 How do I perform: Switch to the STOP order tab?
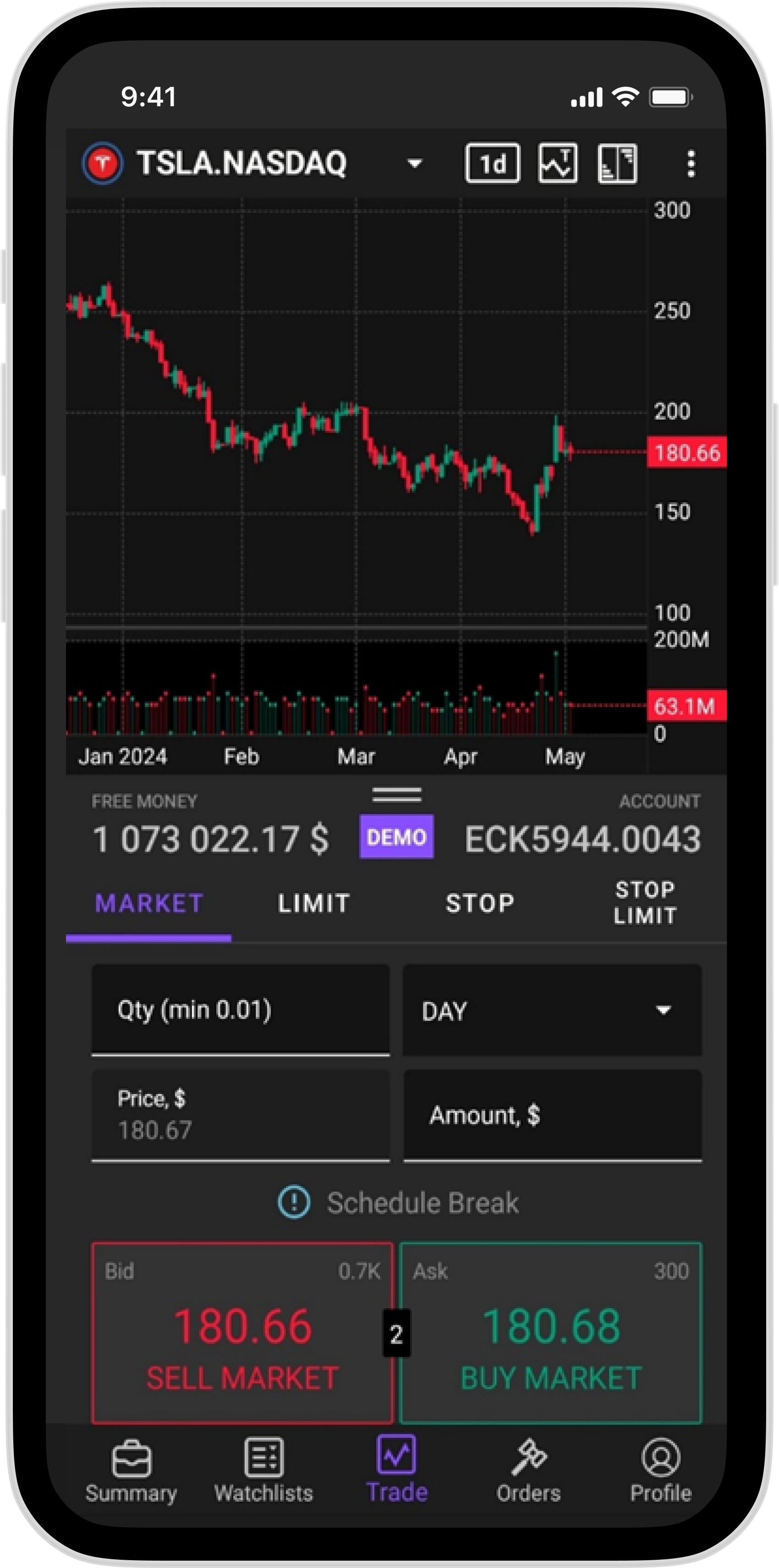click(x=480, y=904)
